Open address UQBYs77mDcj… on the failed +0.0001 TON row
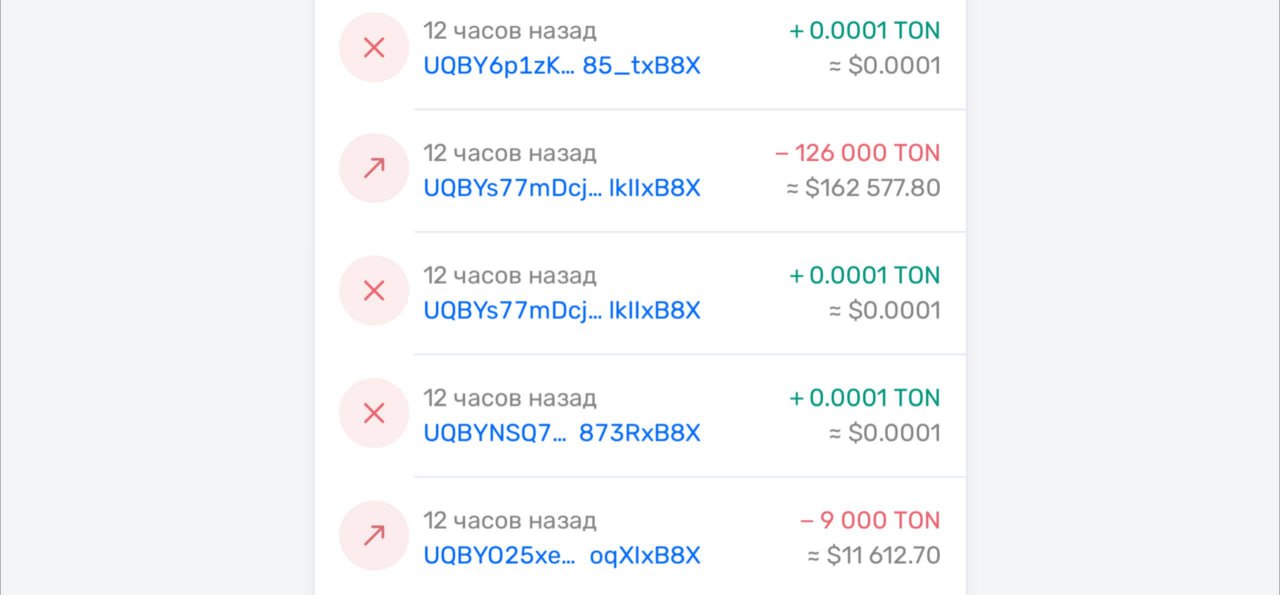 (561, 311)
